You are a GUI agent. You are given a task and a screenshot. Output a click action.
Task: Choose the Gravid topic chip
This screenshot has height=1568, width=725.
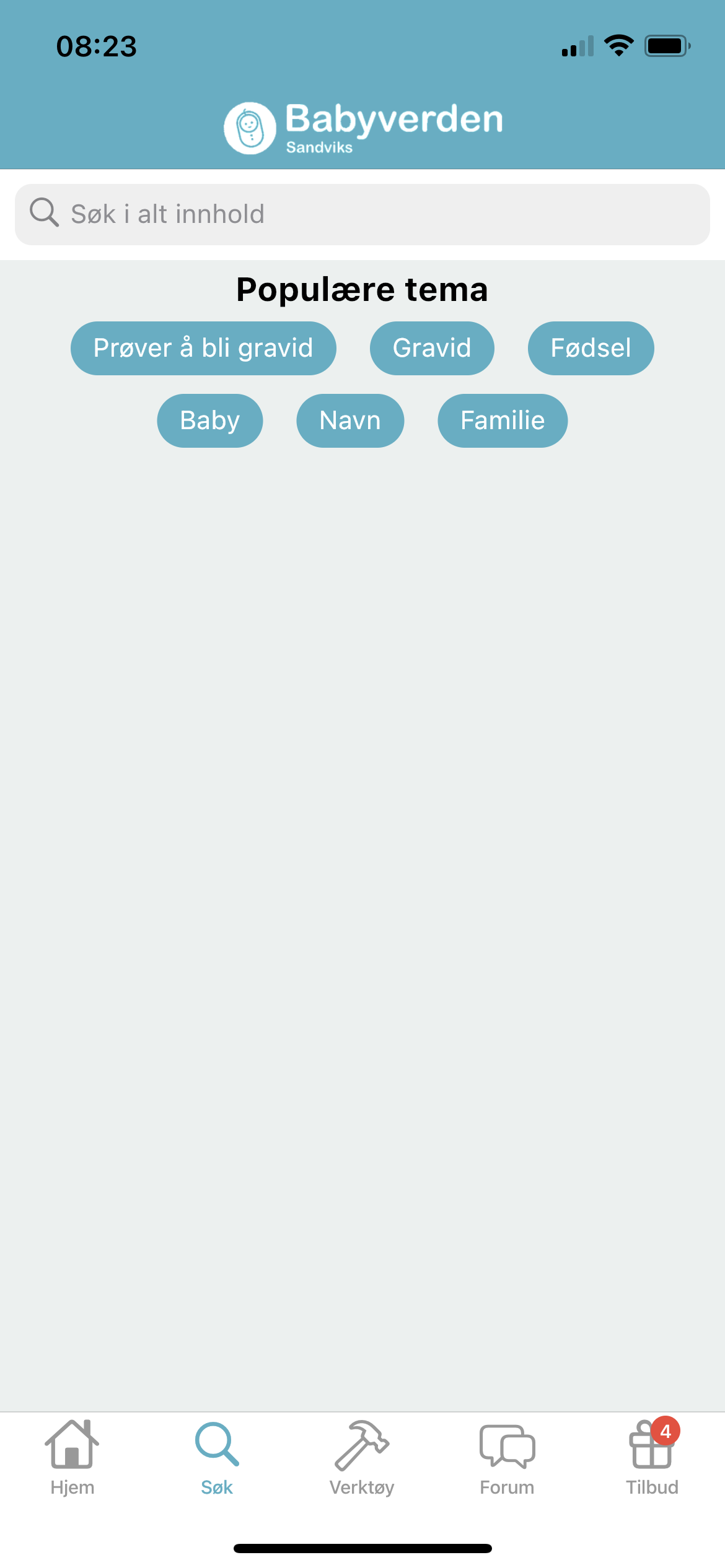(x=432, y=348)
